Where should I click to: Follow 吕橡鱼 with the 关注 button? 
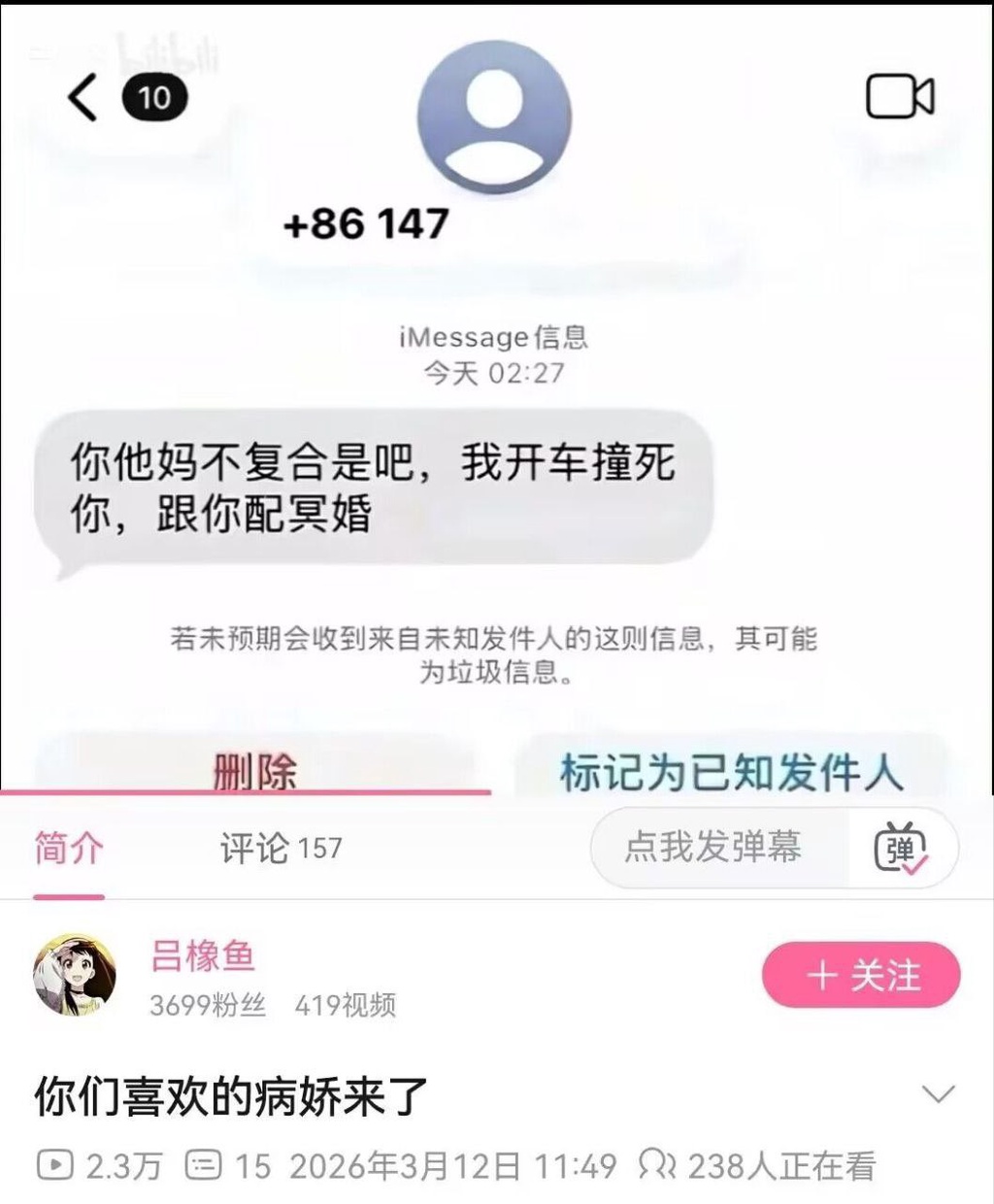861,975
